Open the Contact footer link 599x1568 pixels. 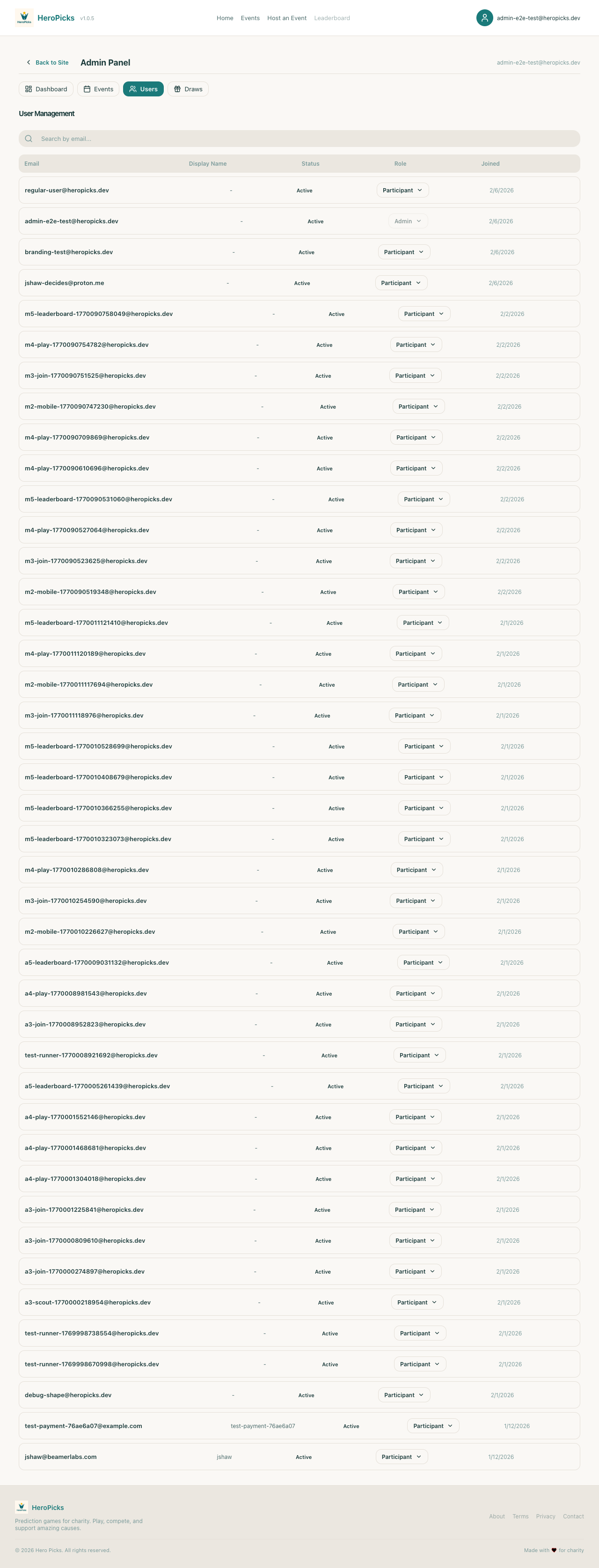[x=573, y=1516]
